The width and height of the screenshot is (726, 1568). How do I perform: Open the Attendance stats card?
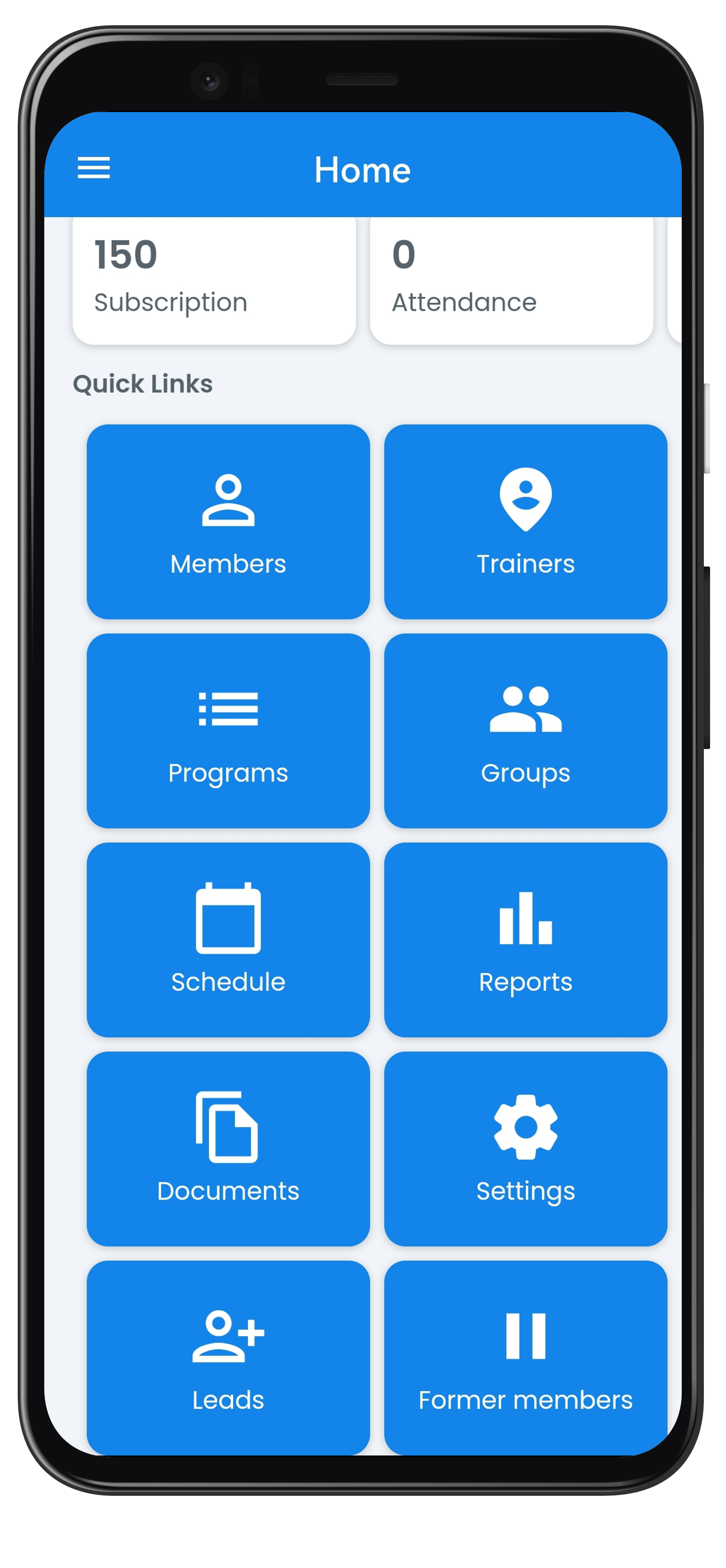(x=511, y=279)
